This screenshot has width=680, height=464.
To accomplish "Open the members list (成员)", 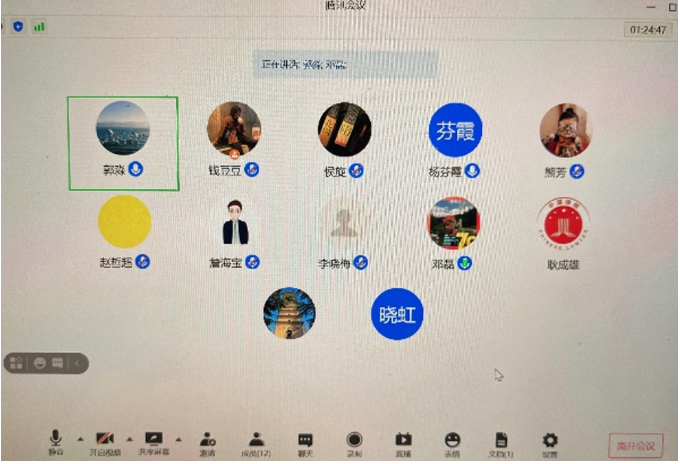I will [257, 440].
